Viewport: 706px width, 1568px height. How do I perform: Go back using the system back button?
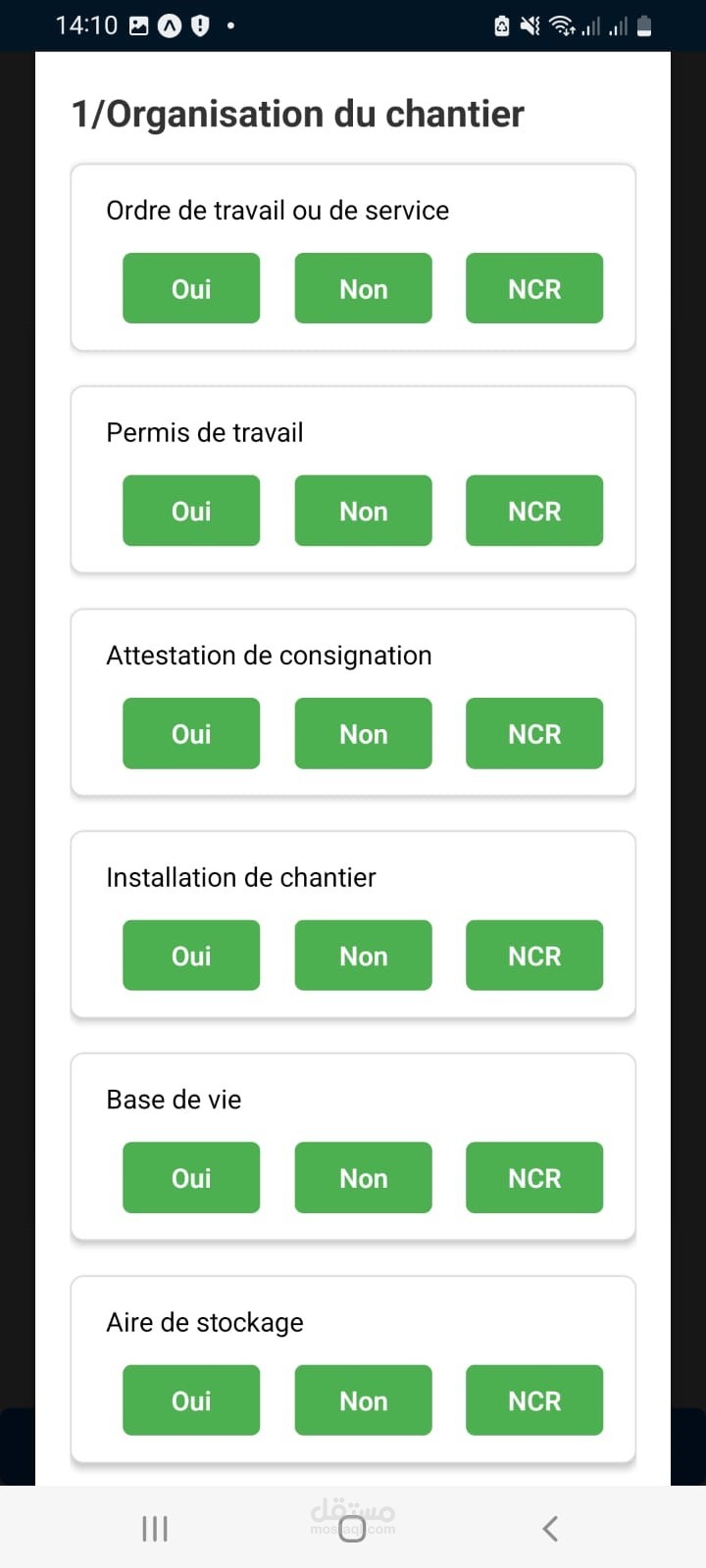point(550,1528)
